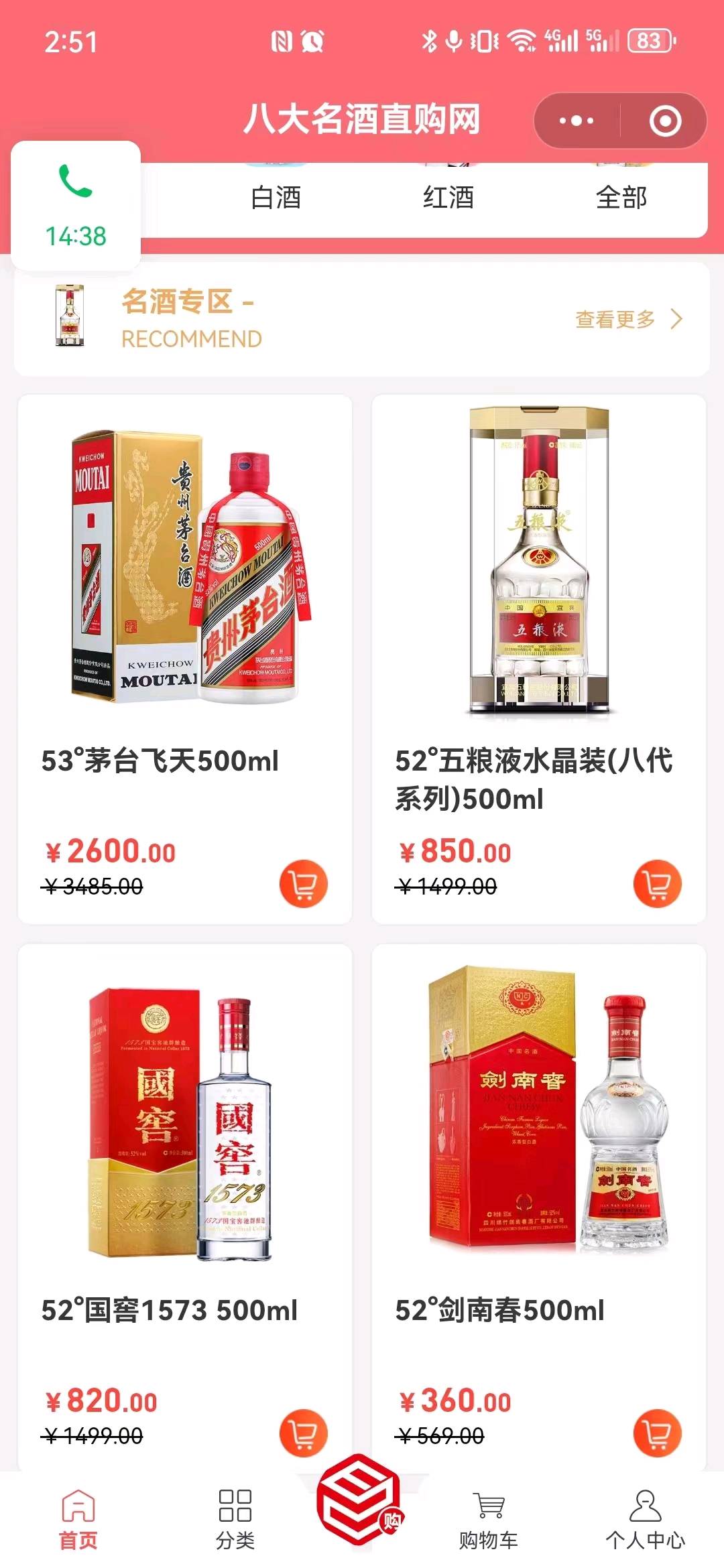724x1568 pixels.
Task: Add 52°五粮液水晶装 to the cart
Action: pyautogui.click(x=657, y=884)
